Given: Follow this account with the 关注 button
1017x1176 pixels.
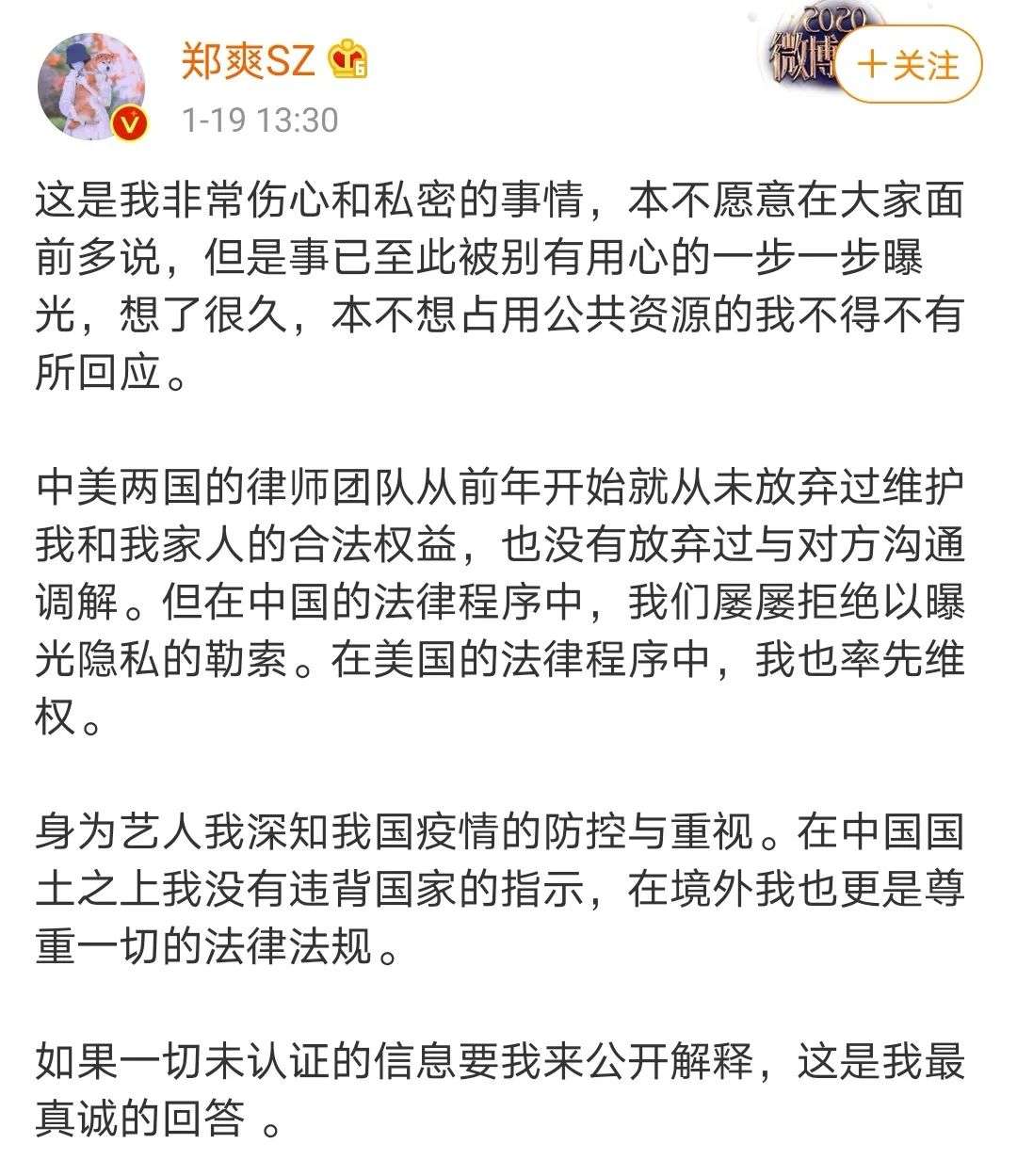Looking at the screenshot, I should [908, 66].
